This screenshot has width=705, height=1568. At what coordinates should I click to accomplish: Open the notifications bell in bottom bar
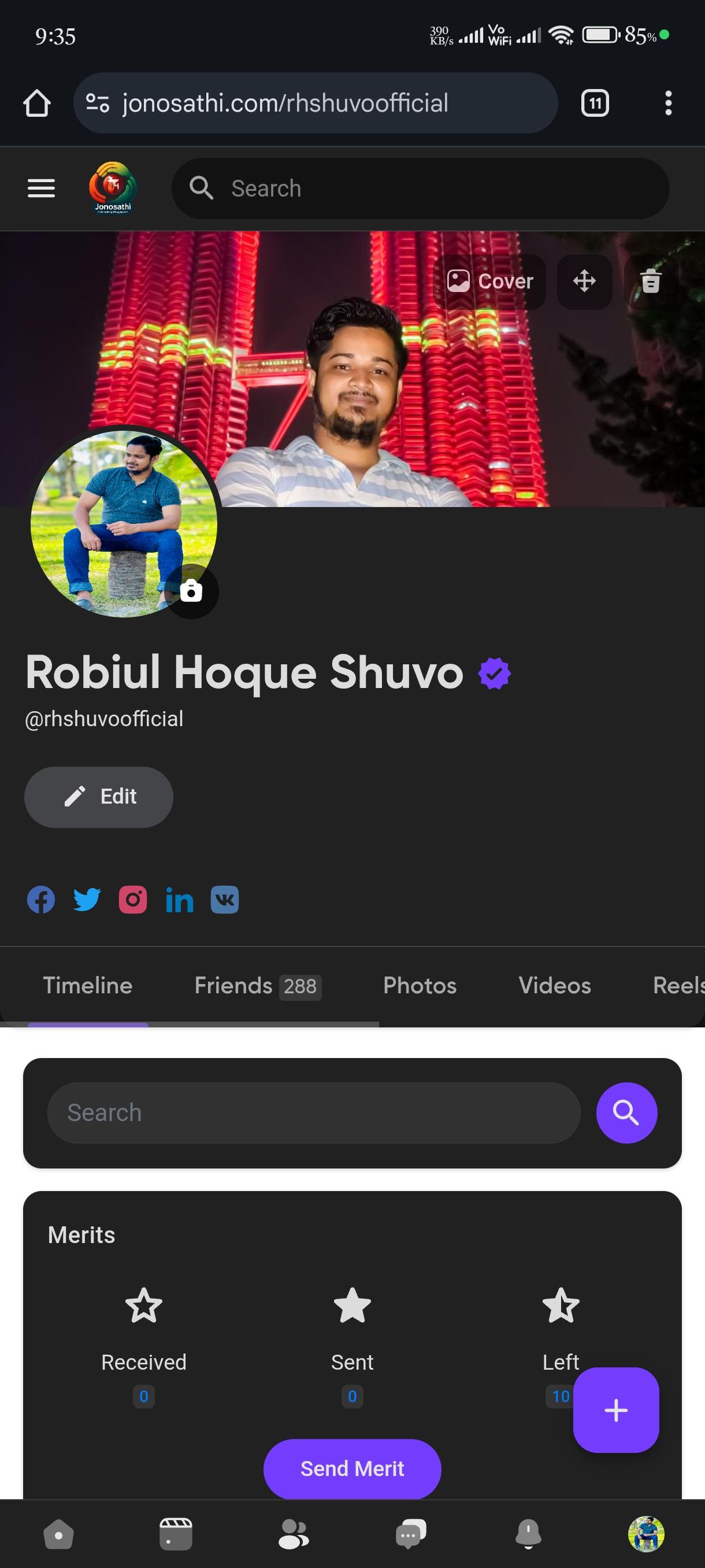click(528, 1534)
